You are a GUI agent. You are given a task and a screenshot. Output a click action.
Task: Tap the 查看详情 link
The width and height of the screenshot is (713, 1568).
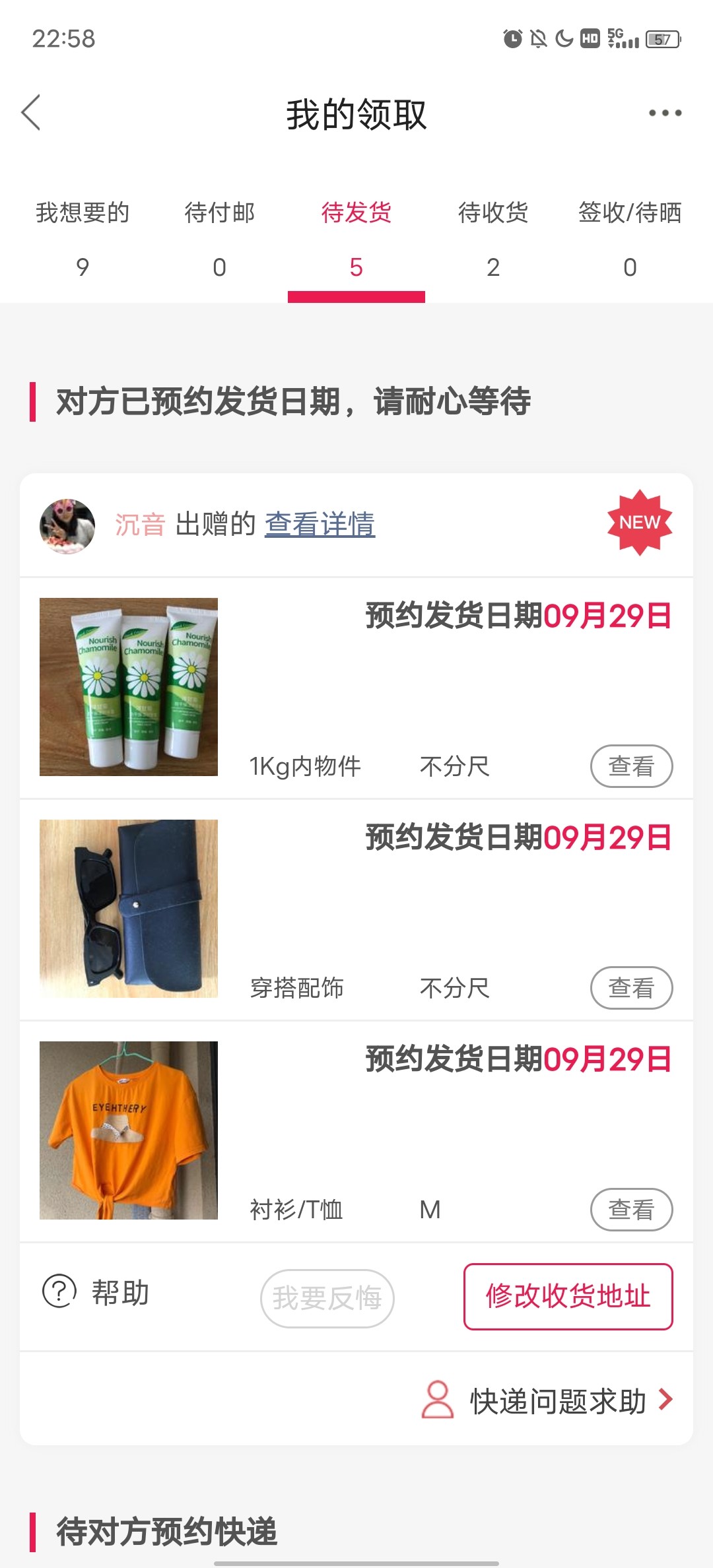click(320, 525)
